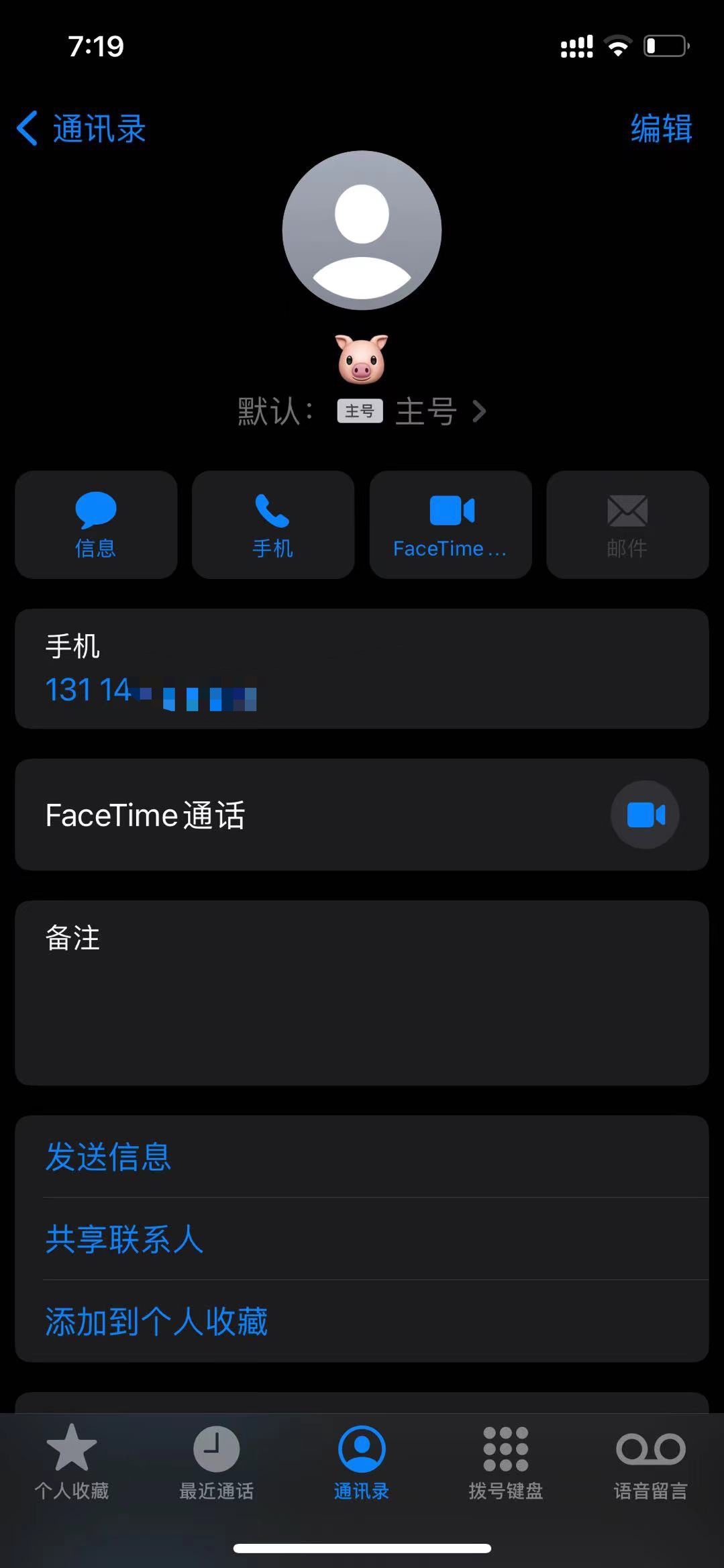Send a message via 信息 button

coord(96,525)
